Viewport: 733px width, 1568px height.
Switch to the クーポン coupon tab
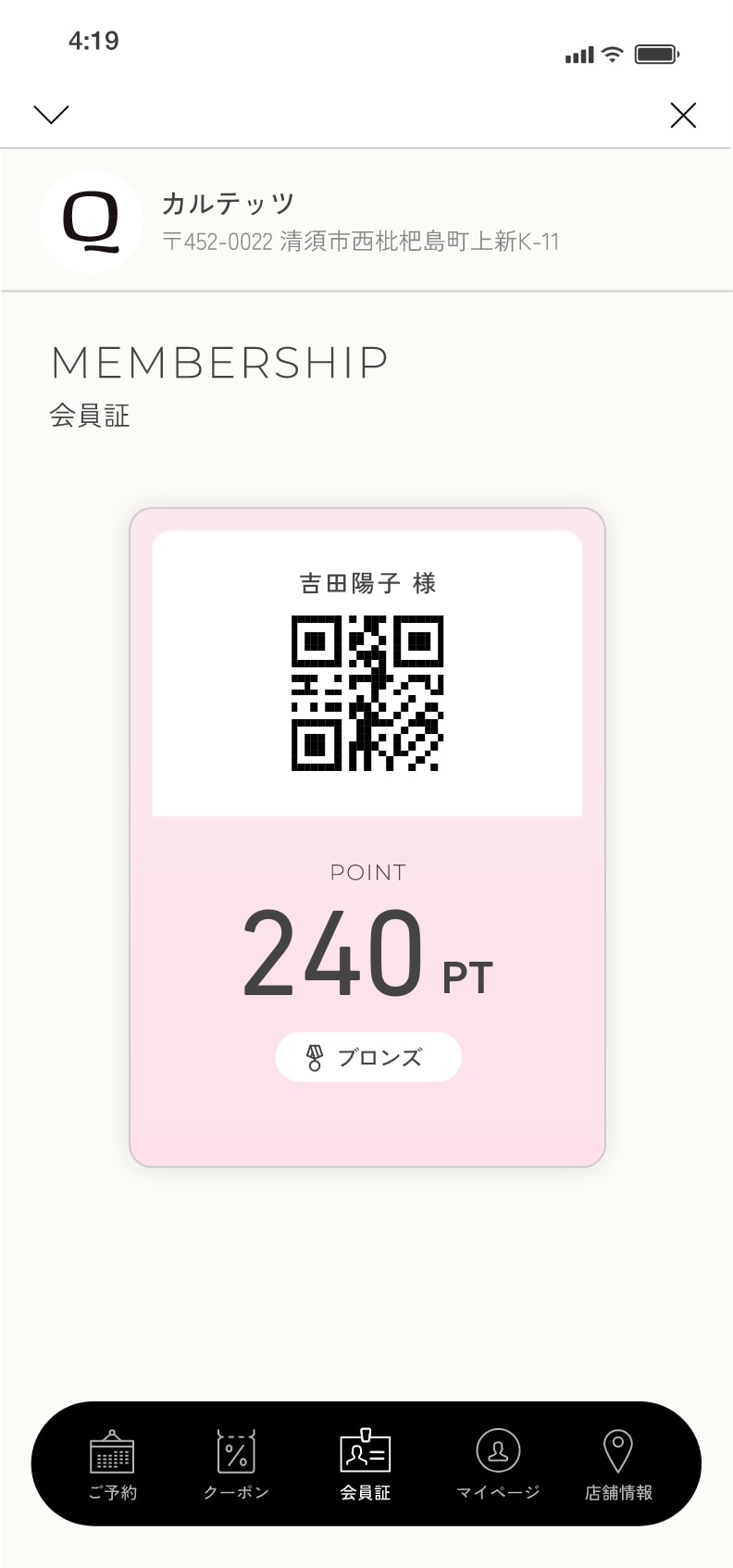point(236,1464)
